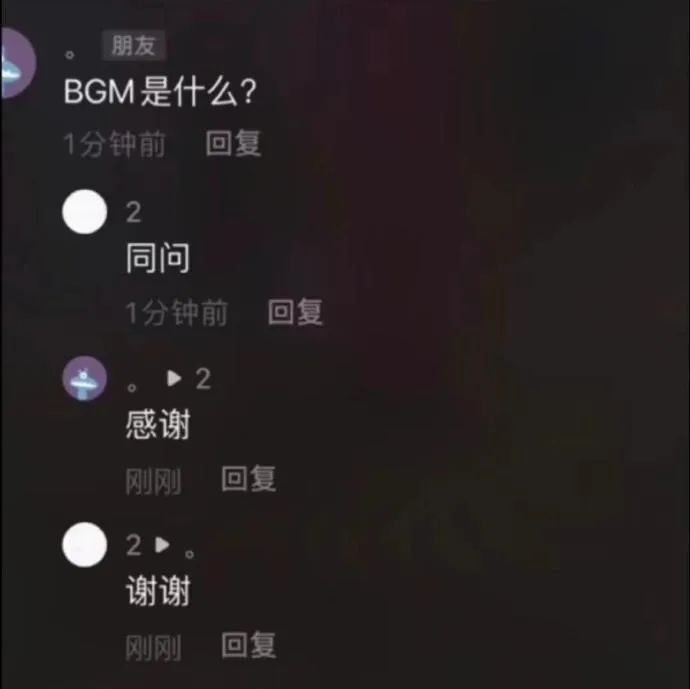Open the white avatar beside "同问"

pos(84,212)
